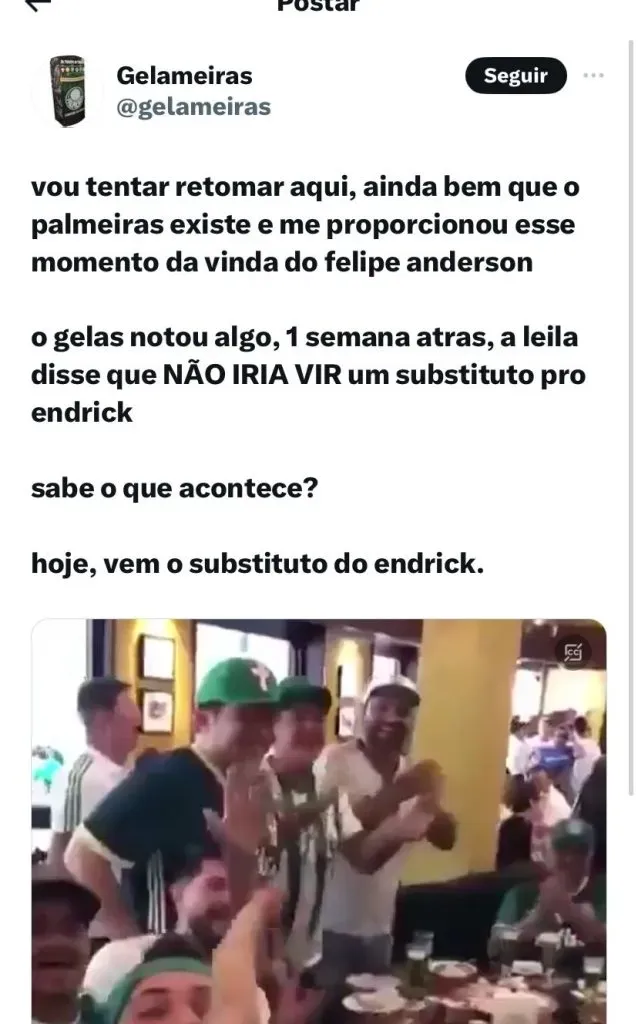The image size is (638, 1024).
Task: Open the Gelameiras profile picture
Action: click(x=68, y=91)
